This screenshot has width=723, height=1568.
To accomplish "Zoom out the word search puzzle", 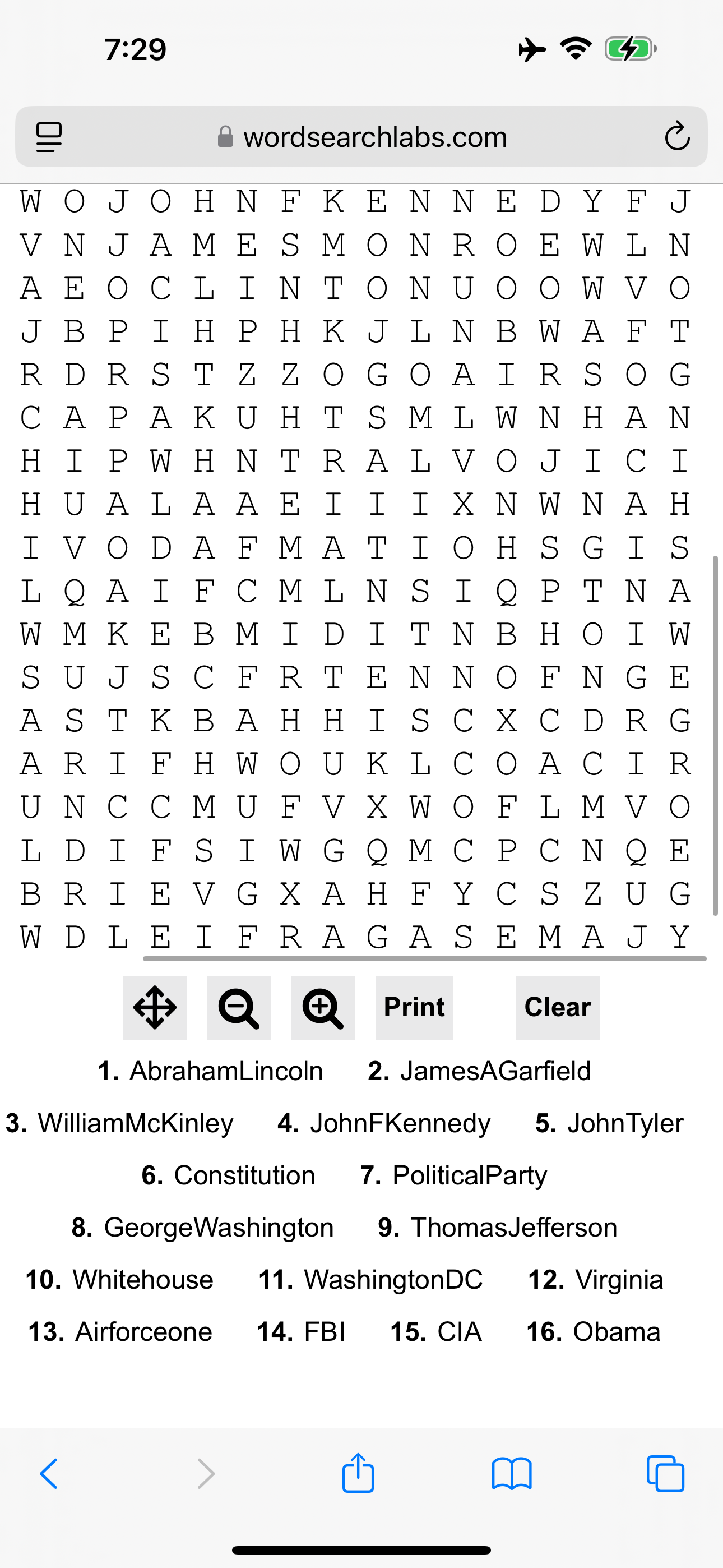I will click(239, 1007).
